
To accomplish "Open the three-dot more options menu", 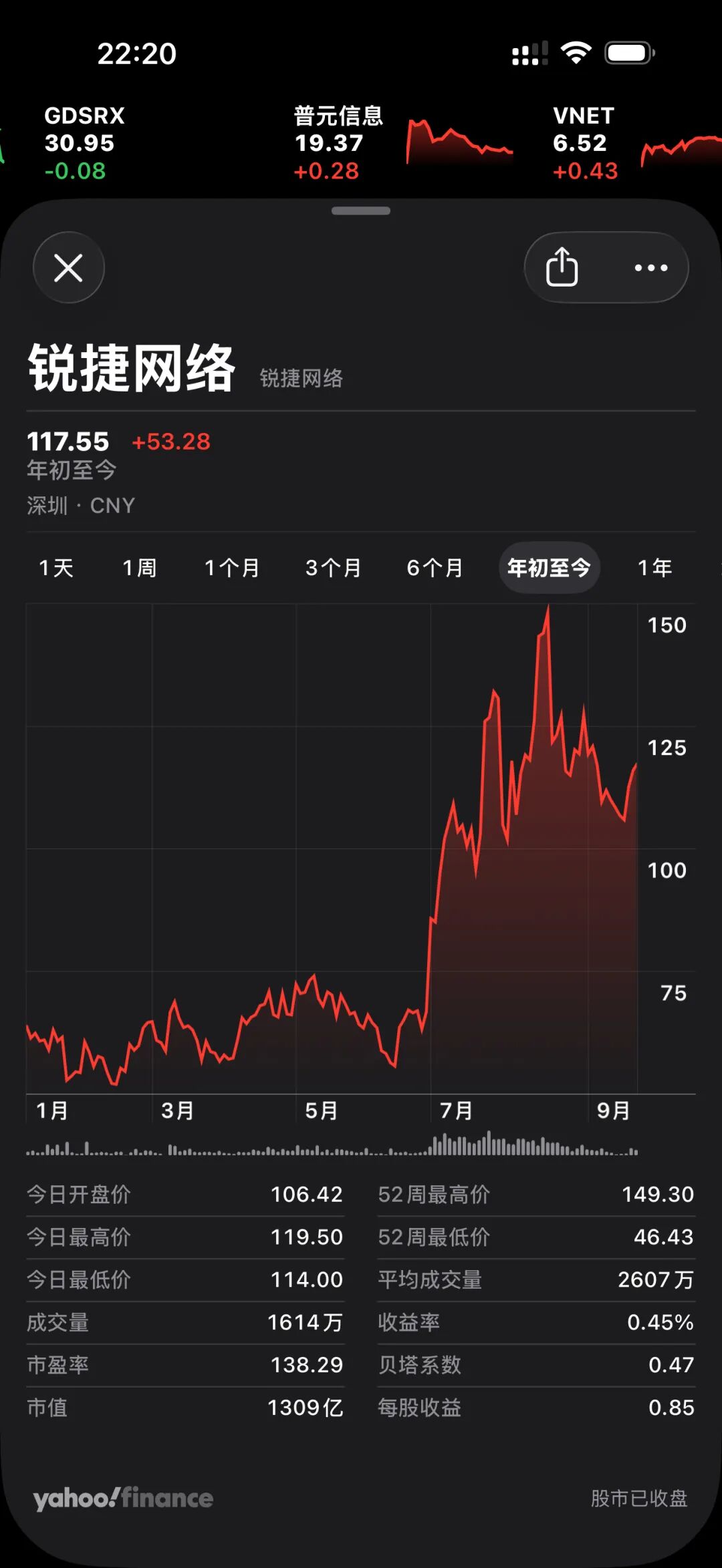I will 650,268.
